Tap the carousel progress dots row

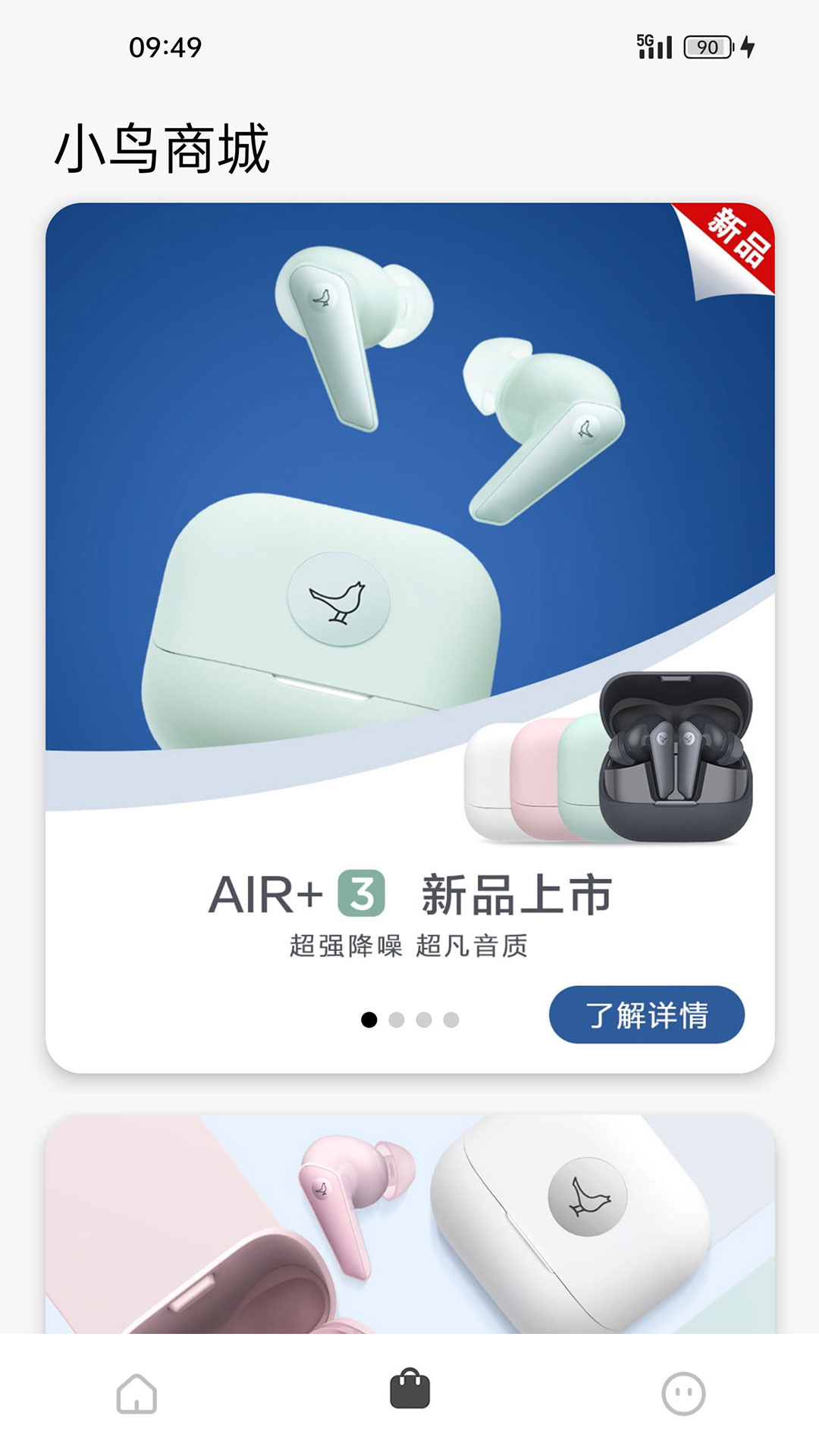coord(410,1021)
